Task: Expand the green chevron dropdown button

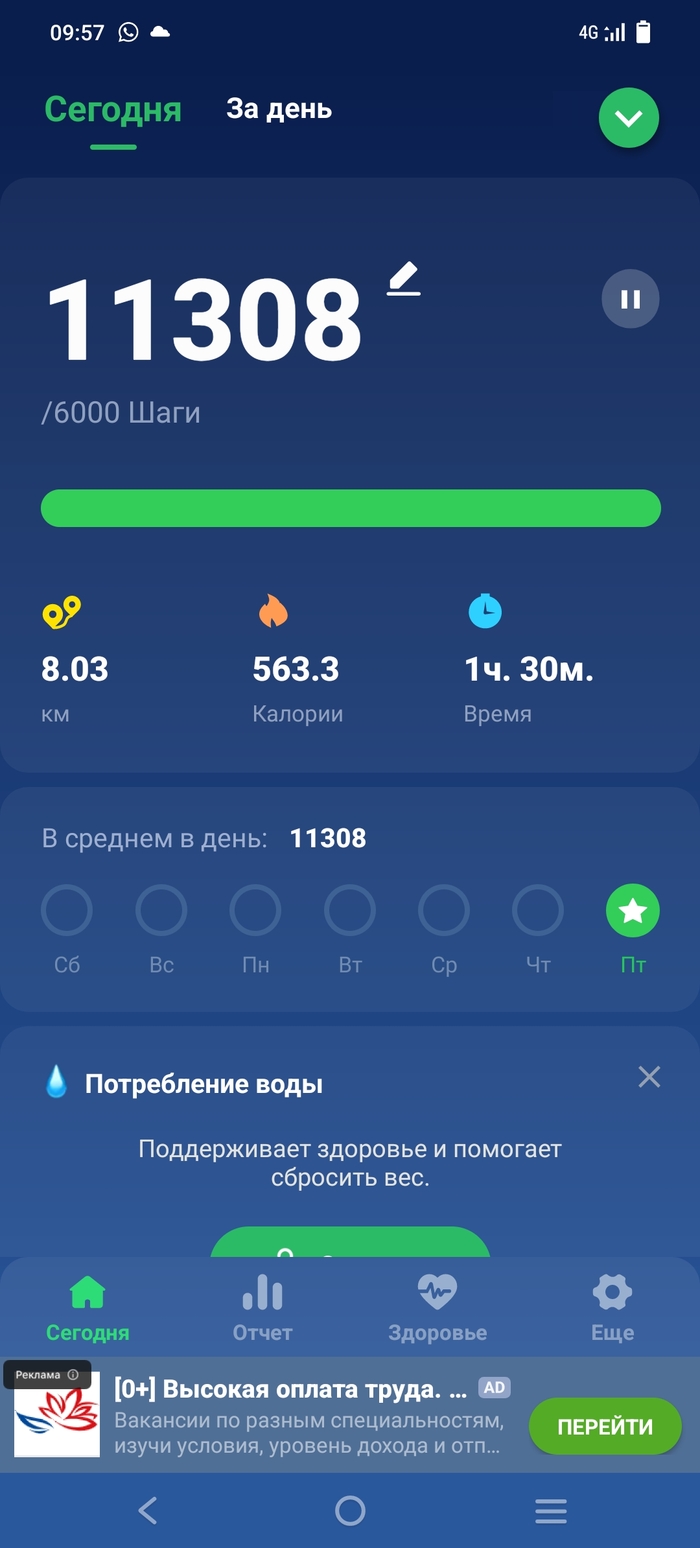Action: click(628, 118)
